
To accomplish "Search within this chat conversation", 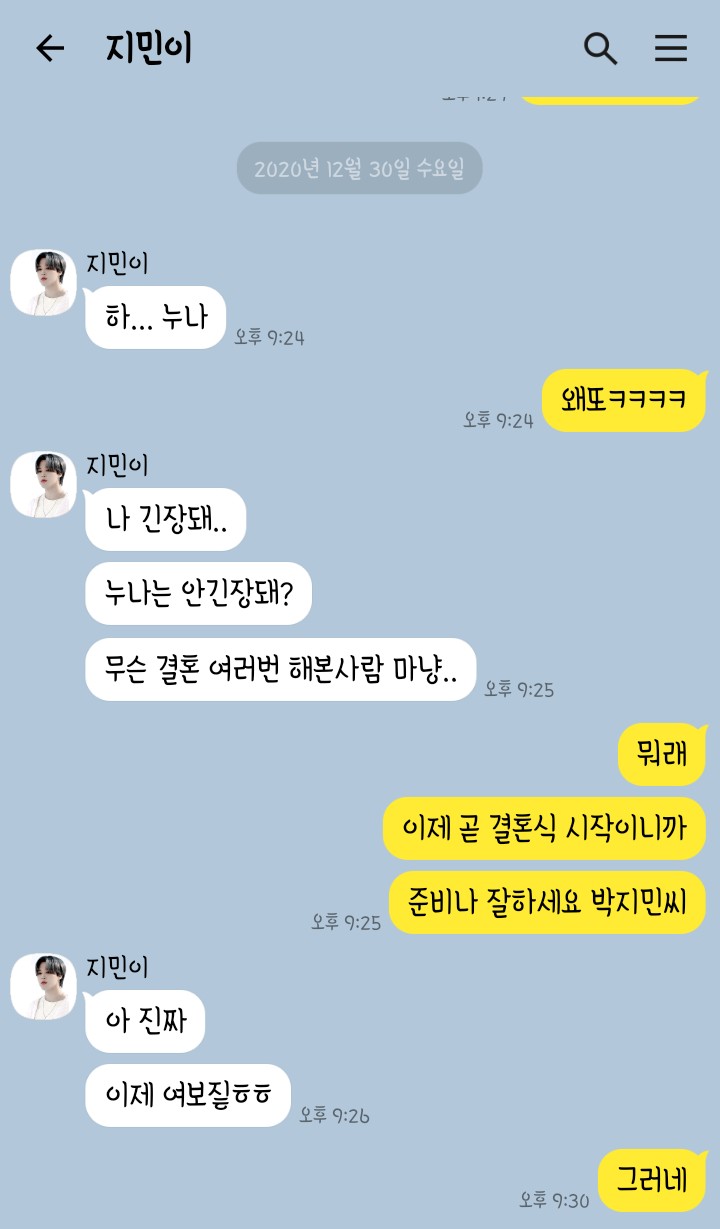I will point(600,48).
